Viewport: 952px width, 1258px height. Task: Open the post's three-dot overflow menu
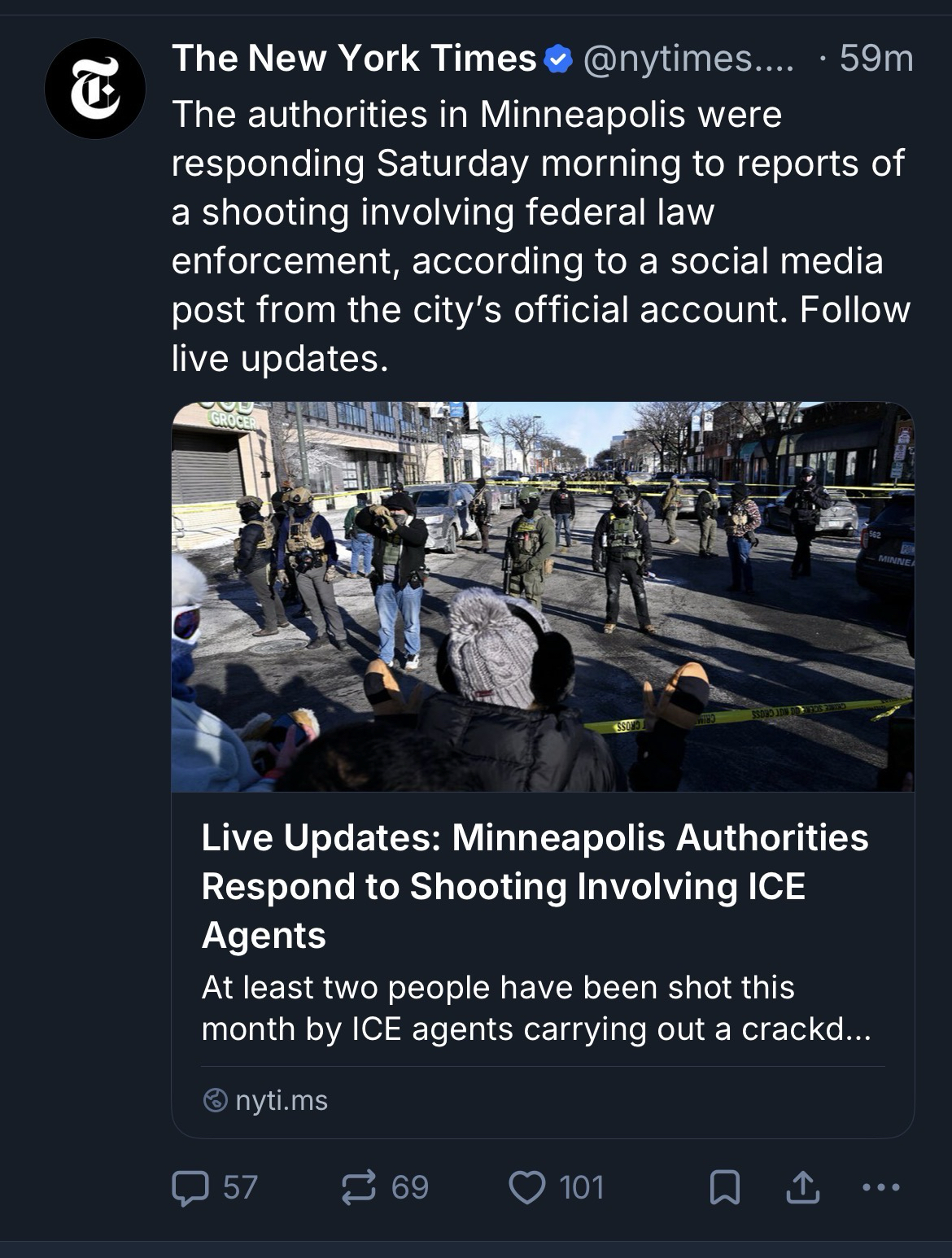(x=881, y=1187)
